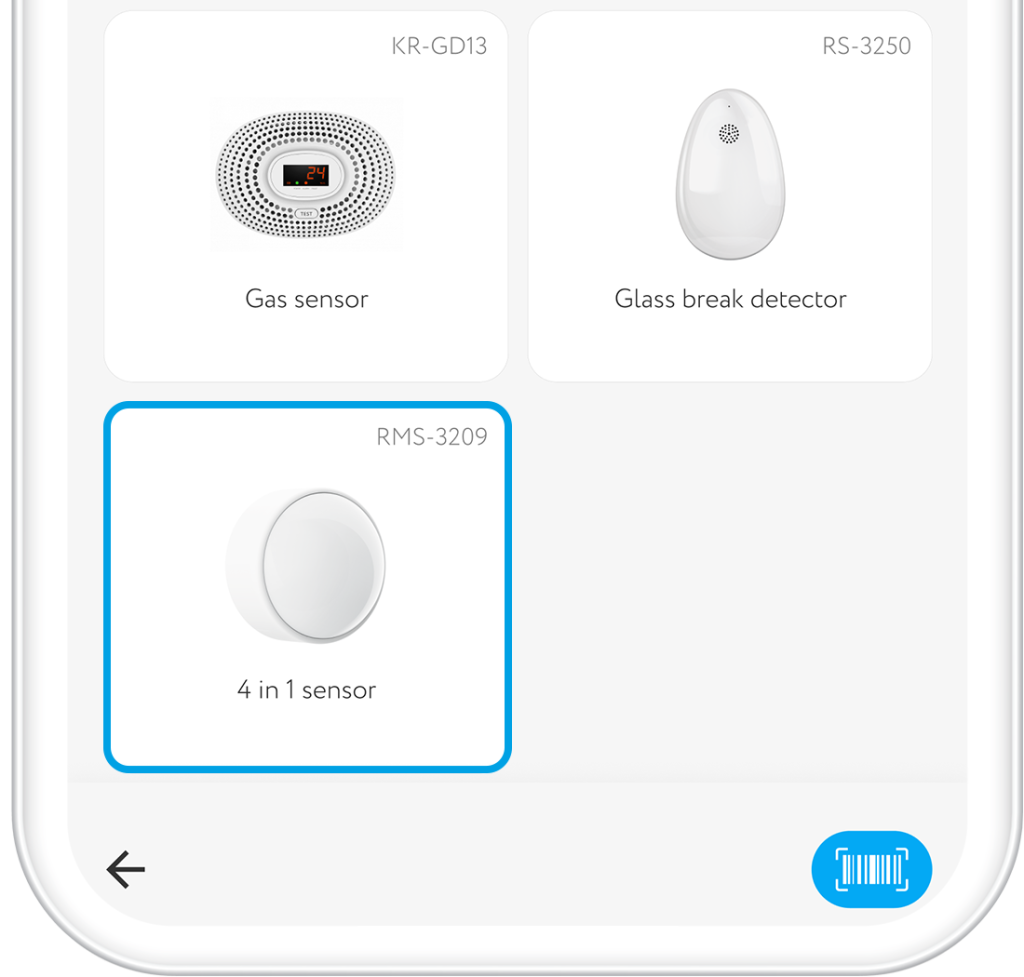Image resolution: width=1024 pixels, height=977 pixels.
Task: Go back with the arrow icon
Action: tap(126, 869)
